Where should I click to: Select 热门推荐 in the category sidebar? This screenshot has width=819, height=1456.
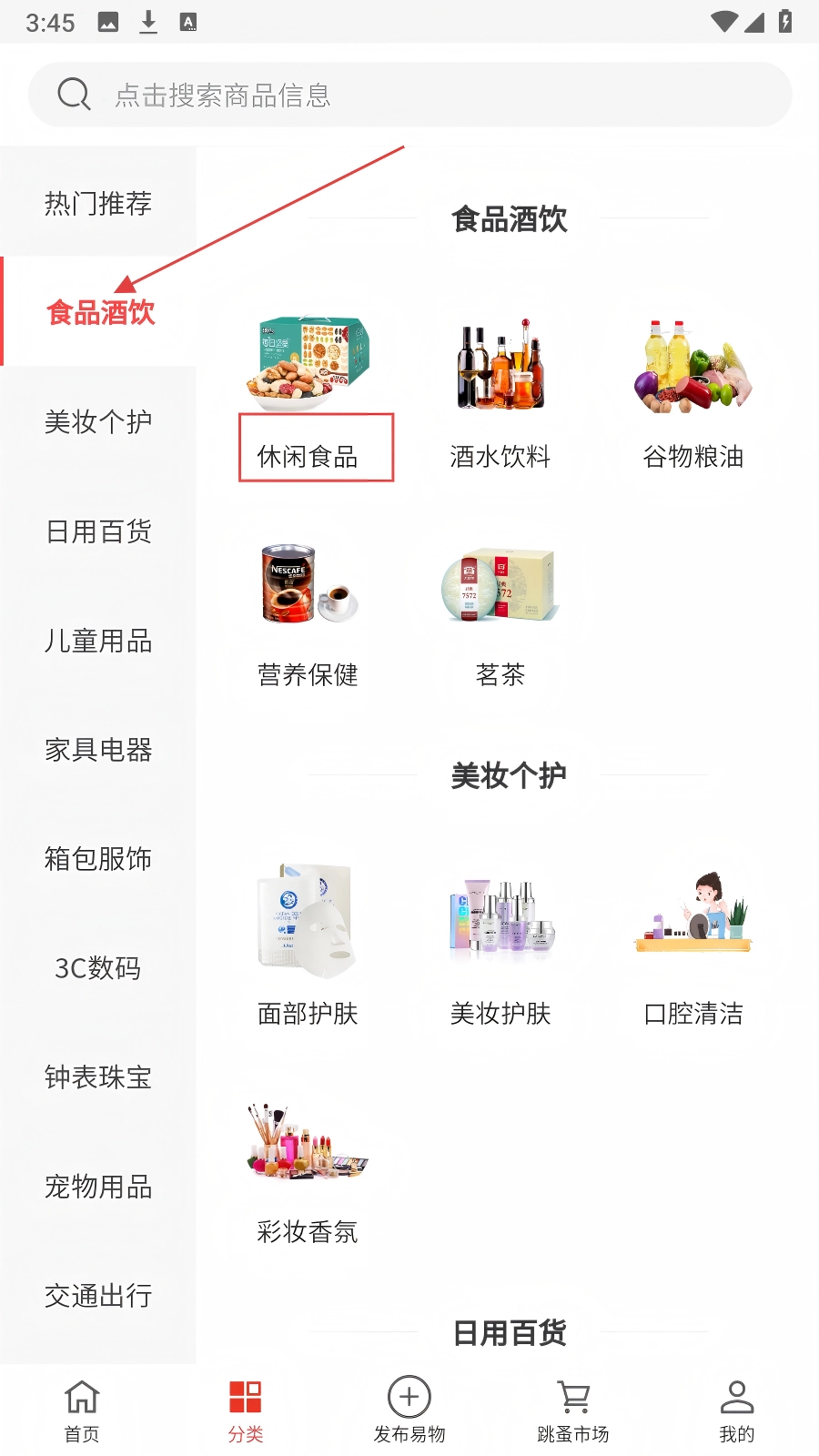click(x=98, y=203)
